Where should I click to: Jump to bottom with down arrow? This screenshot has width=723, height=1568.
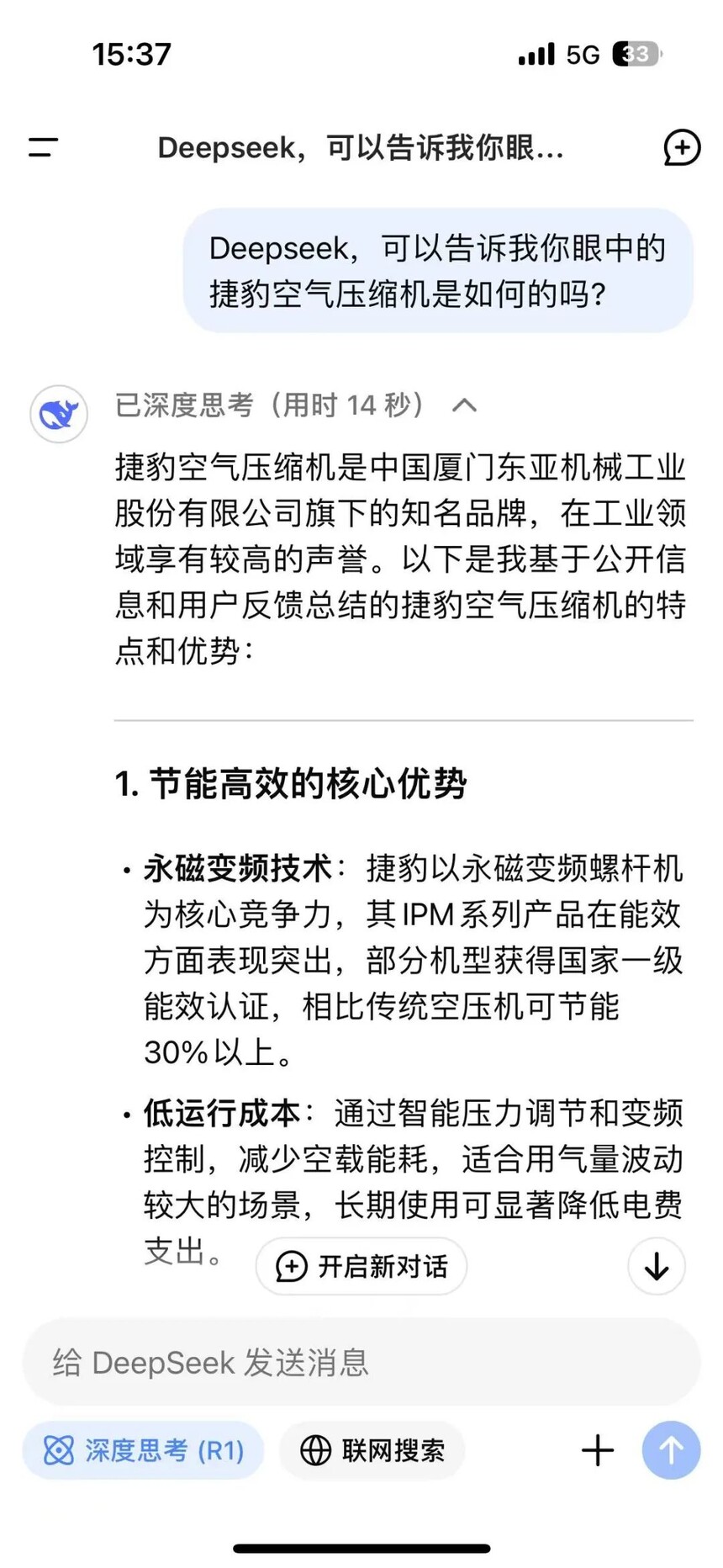[x=657, y=1266]
